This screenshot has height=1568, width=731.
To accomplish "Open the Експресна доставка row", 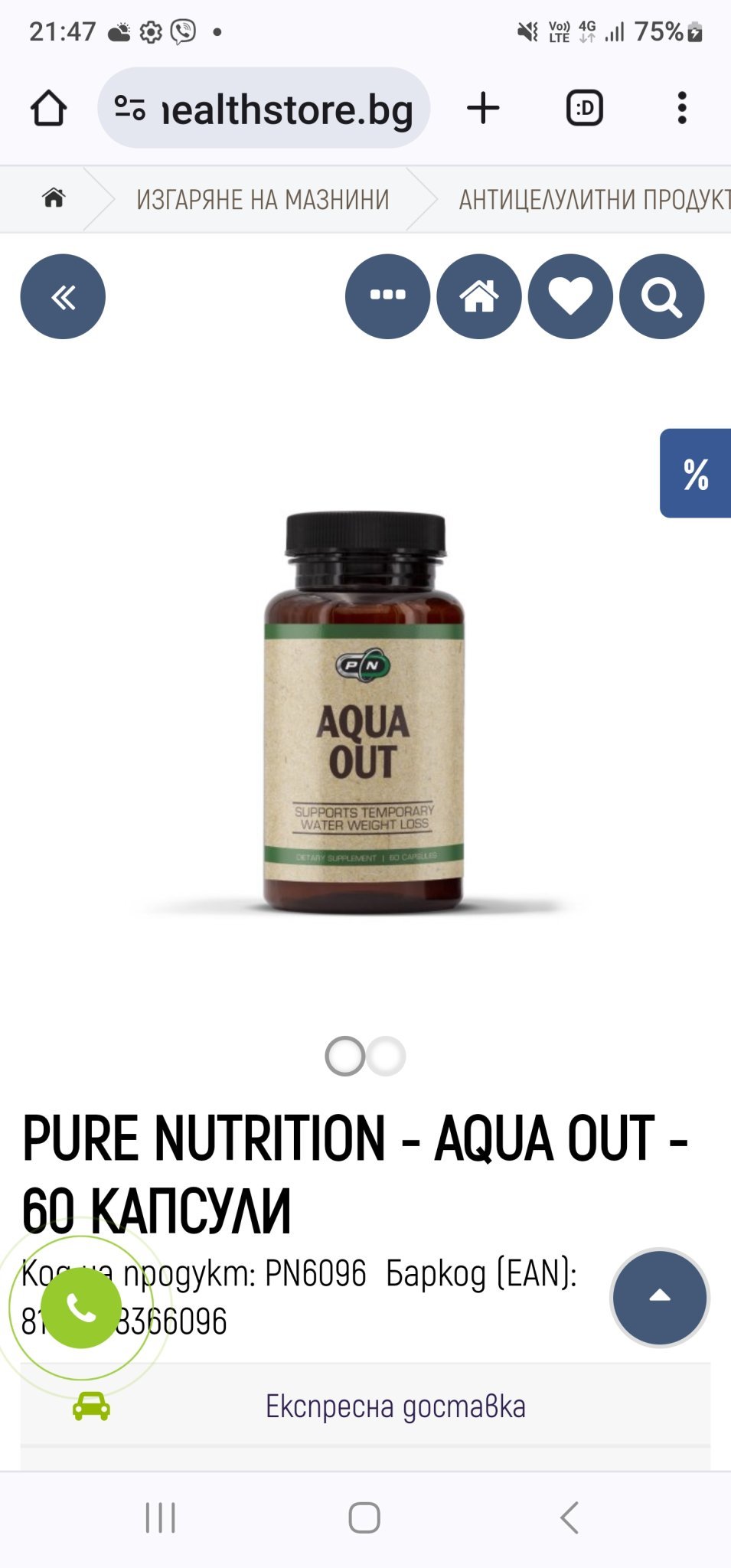I will [395, 1406].
